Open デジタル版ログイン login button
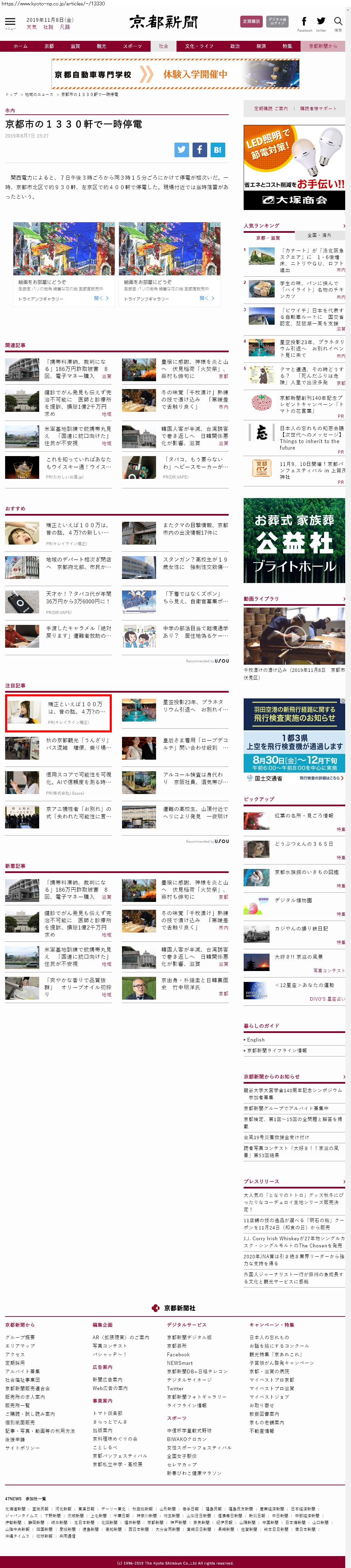351x1568 pixels. point(277,21)
